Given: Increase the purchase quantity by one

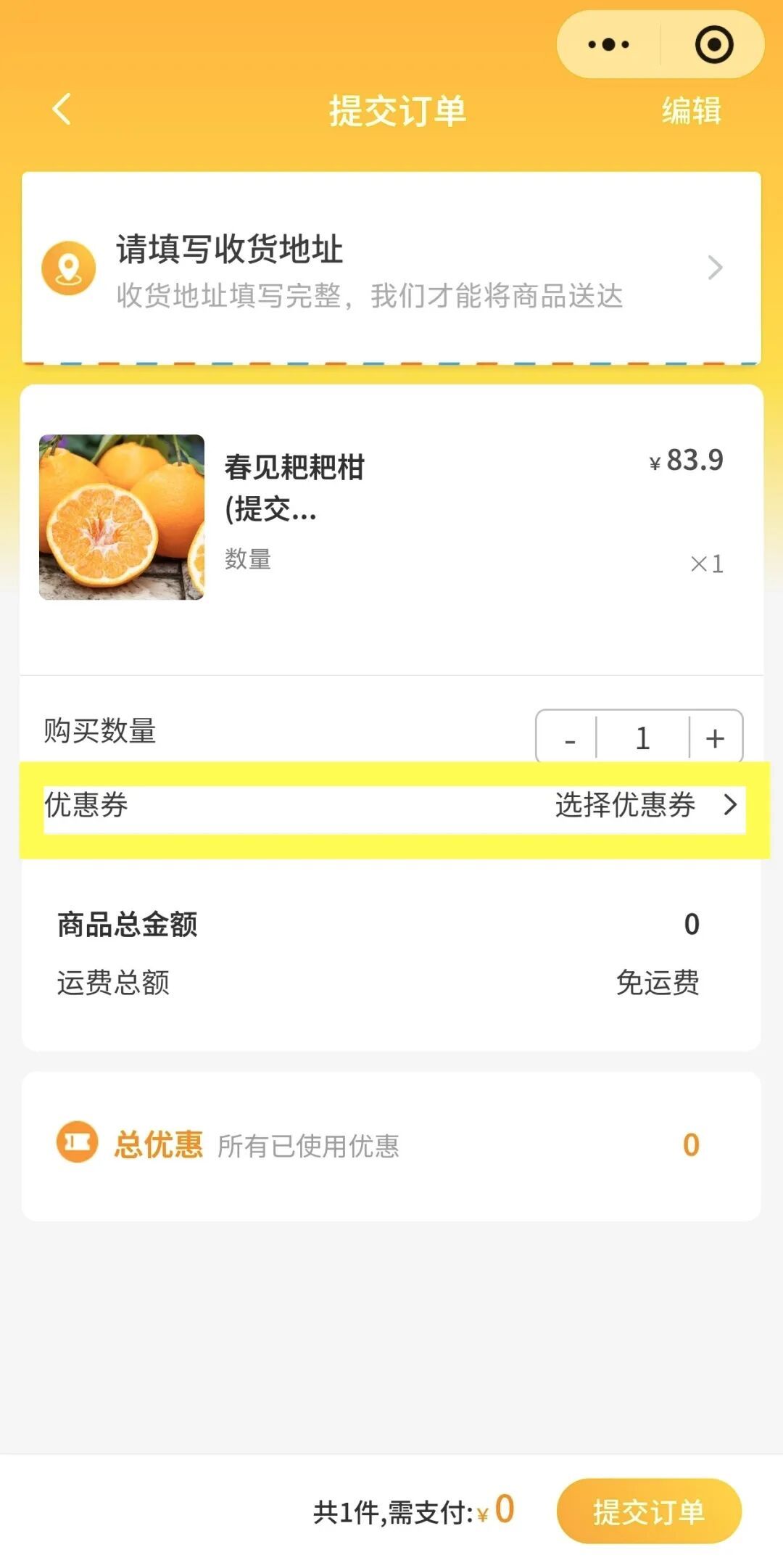Looking at the screenshot, I should pos(716,739).
